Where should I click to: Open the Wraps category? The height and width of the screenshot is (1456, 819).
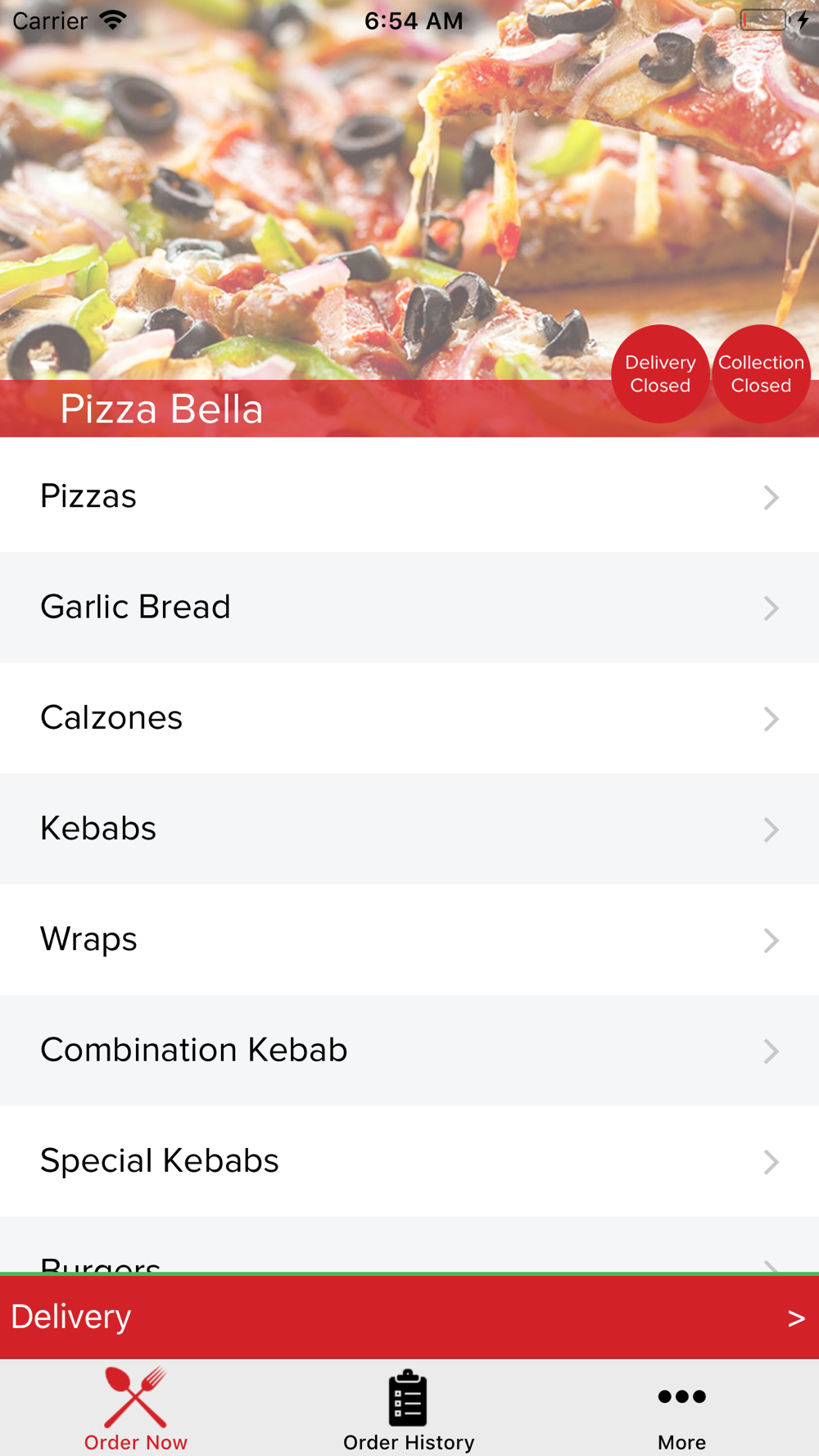pyautogui.click(x=409, y=939)
